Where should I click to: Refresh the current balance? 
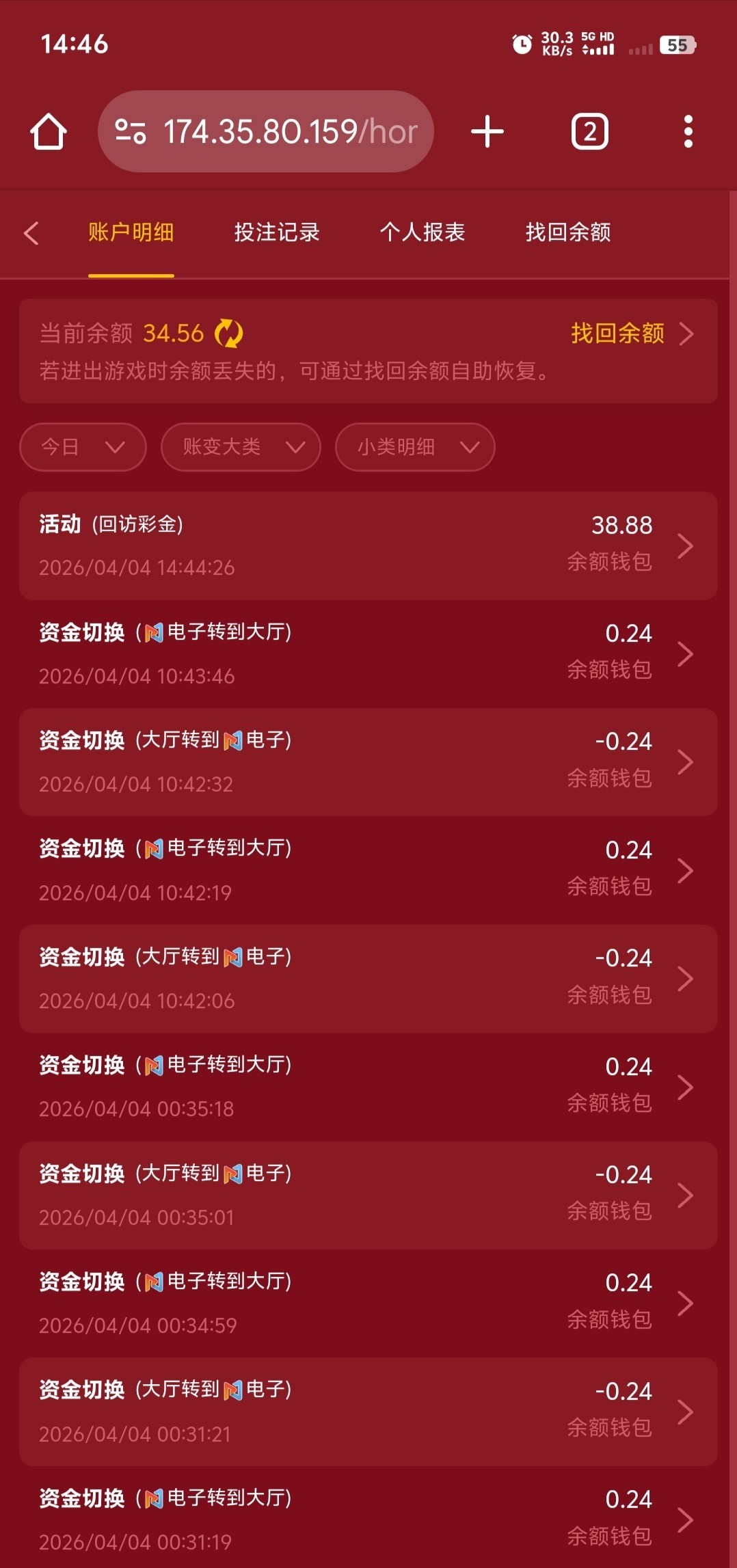tap(228, 334)
